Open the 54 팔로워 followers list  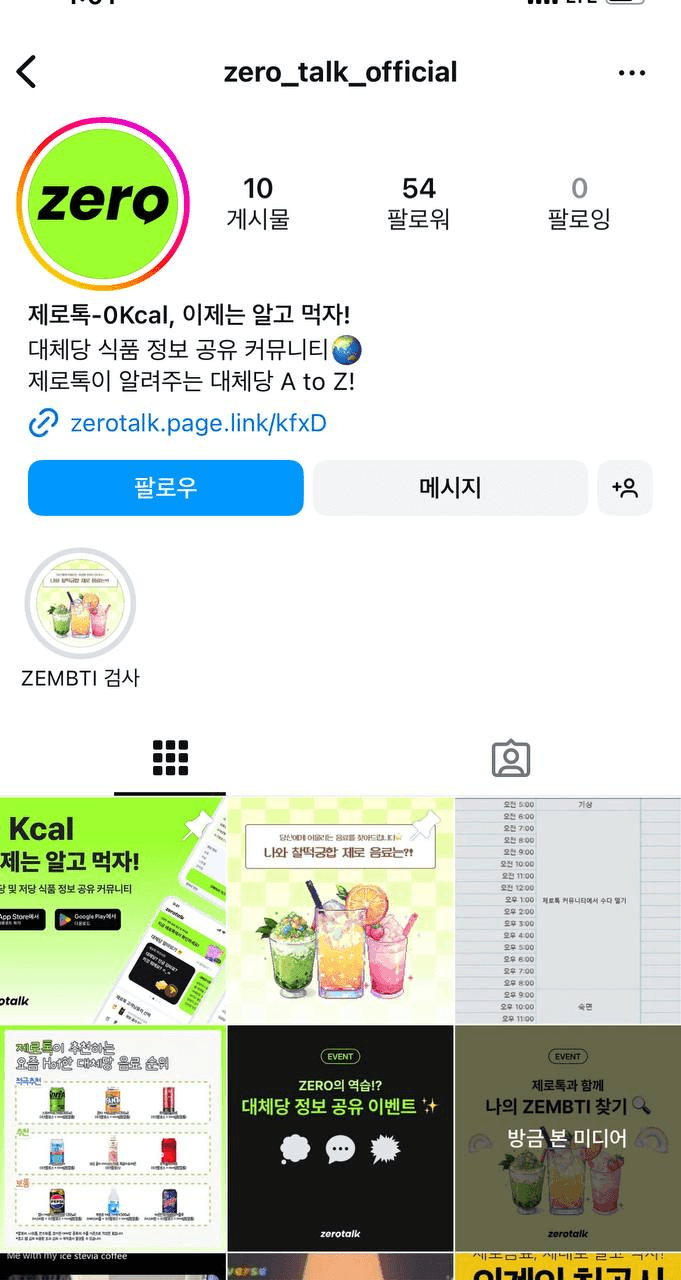(x=419, y=203)
